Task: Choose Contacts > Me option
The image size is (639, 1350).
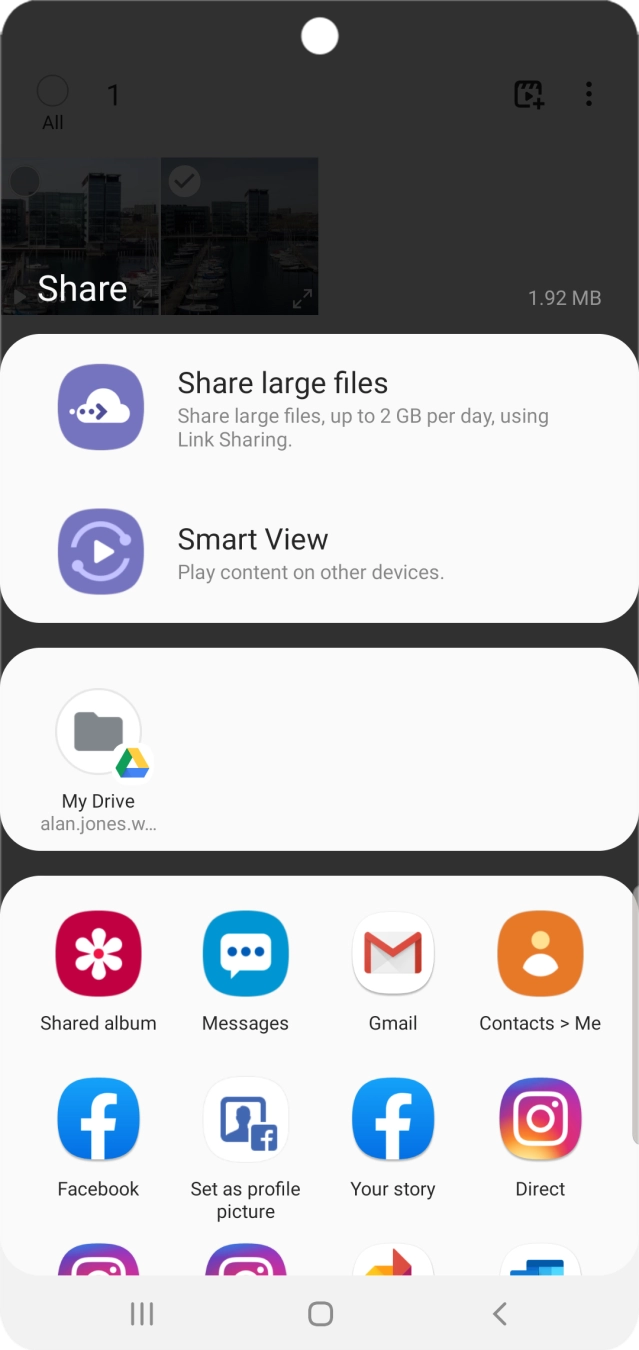Action: (x=540, y=972)
